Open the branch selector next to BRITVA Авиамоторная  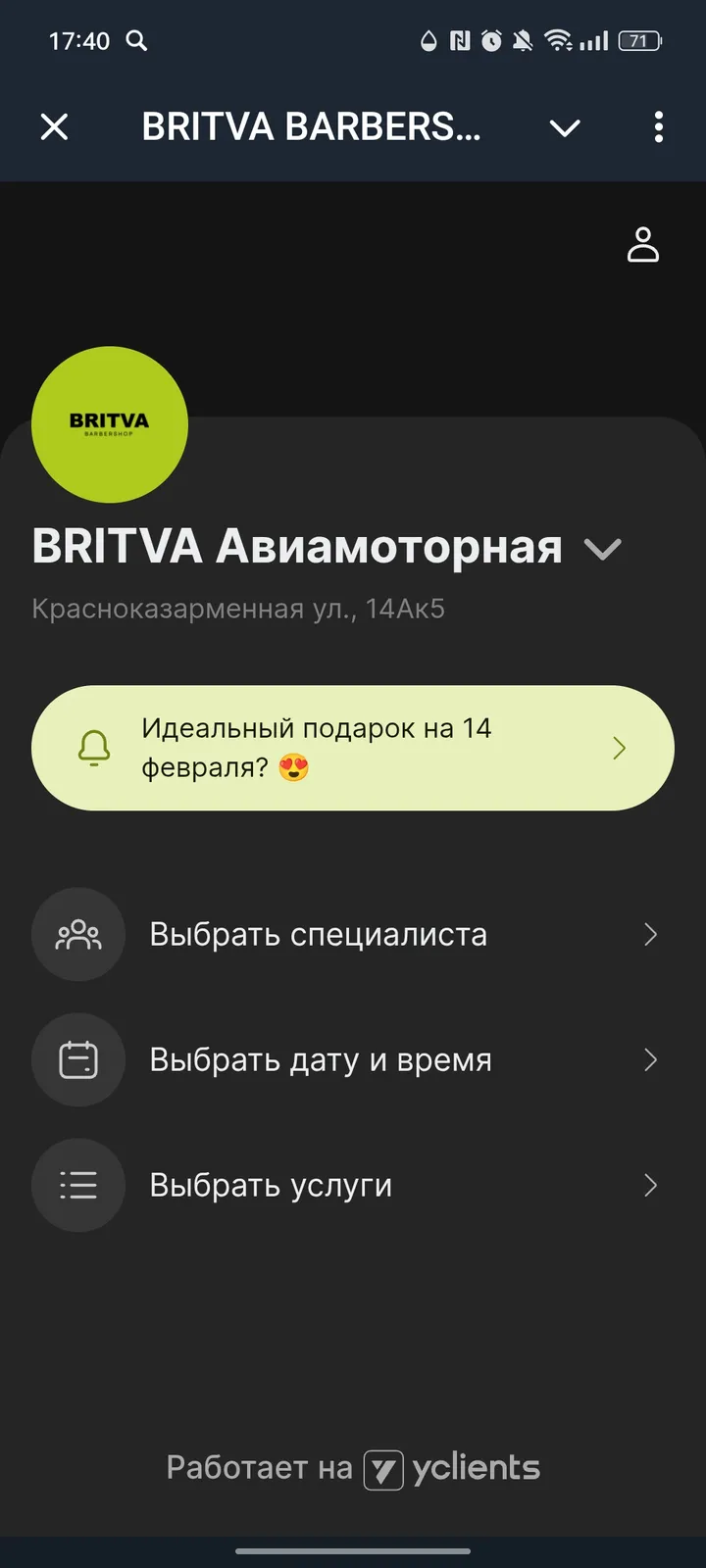pyautogui.click(x=603, y=550)
